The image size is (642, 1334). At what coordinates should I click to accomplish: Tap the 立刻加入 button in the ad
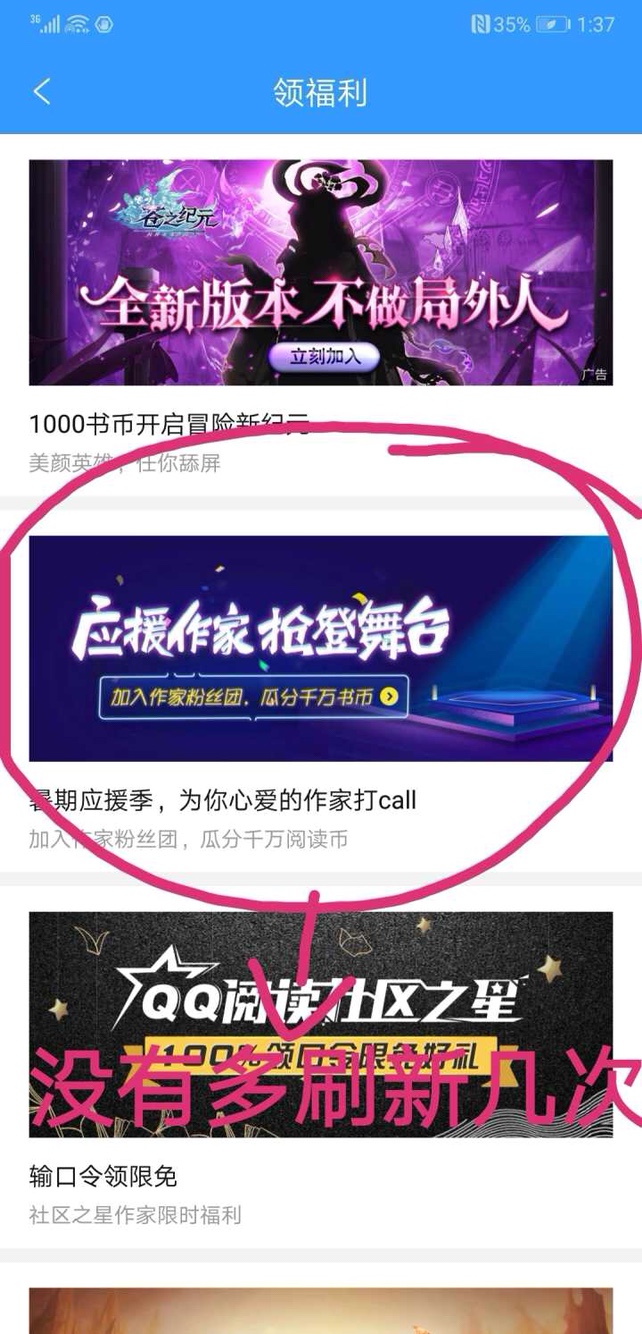point(322,356)
